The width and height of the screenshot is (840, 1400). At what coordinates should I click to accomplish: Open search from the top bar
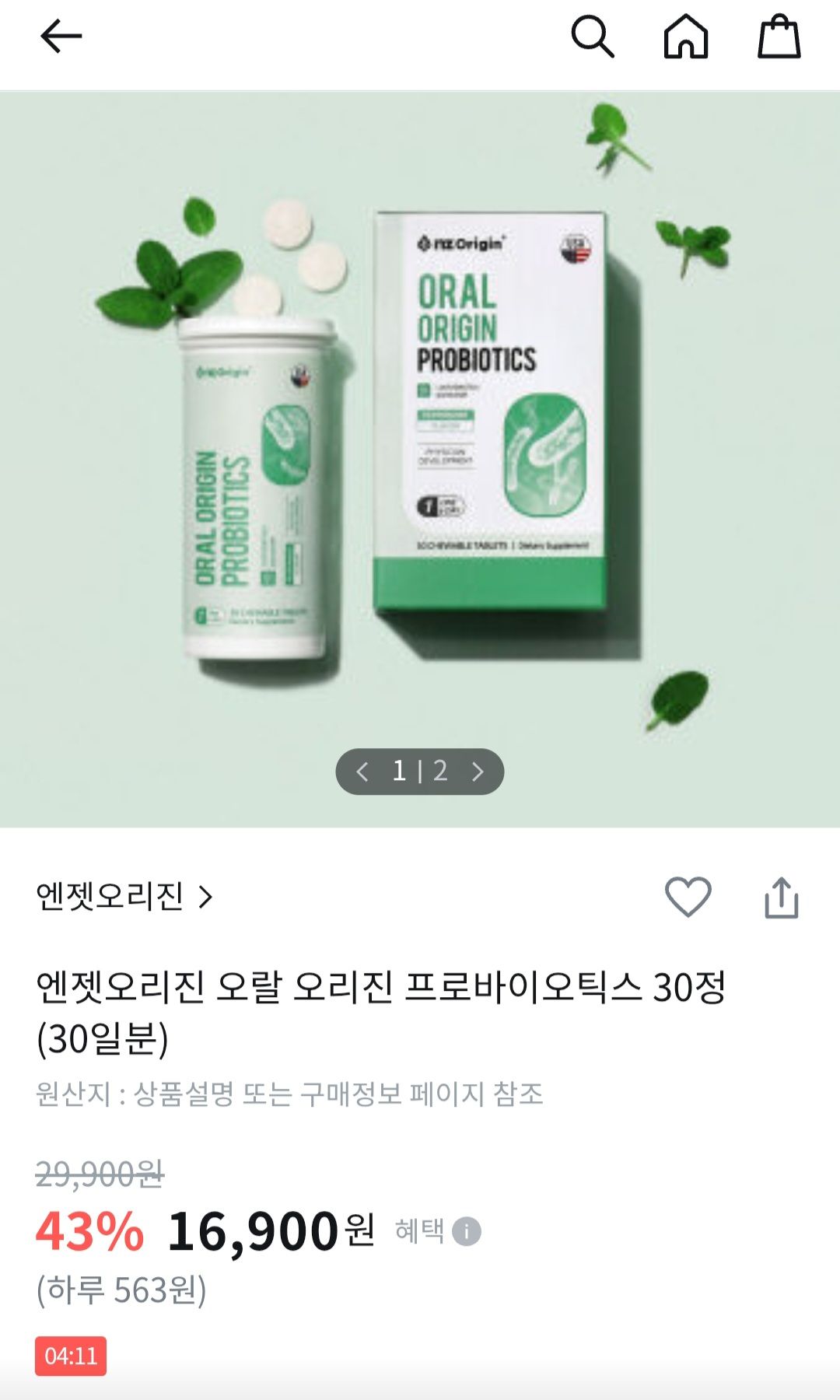click(x=593, y=37)
